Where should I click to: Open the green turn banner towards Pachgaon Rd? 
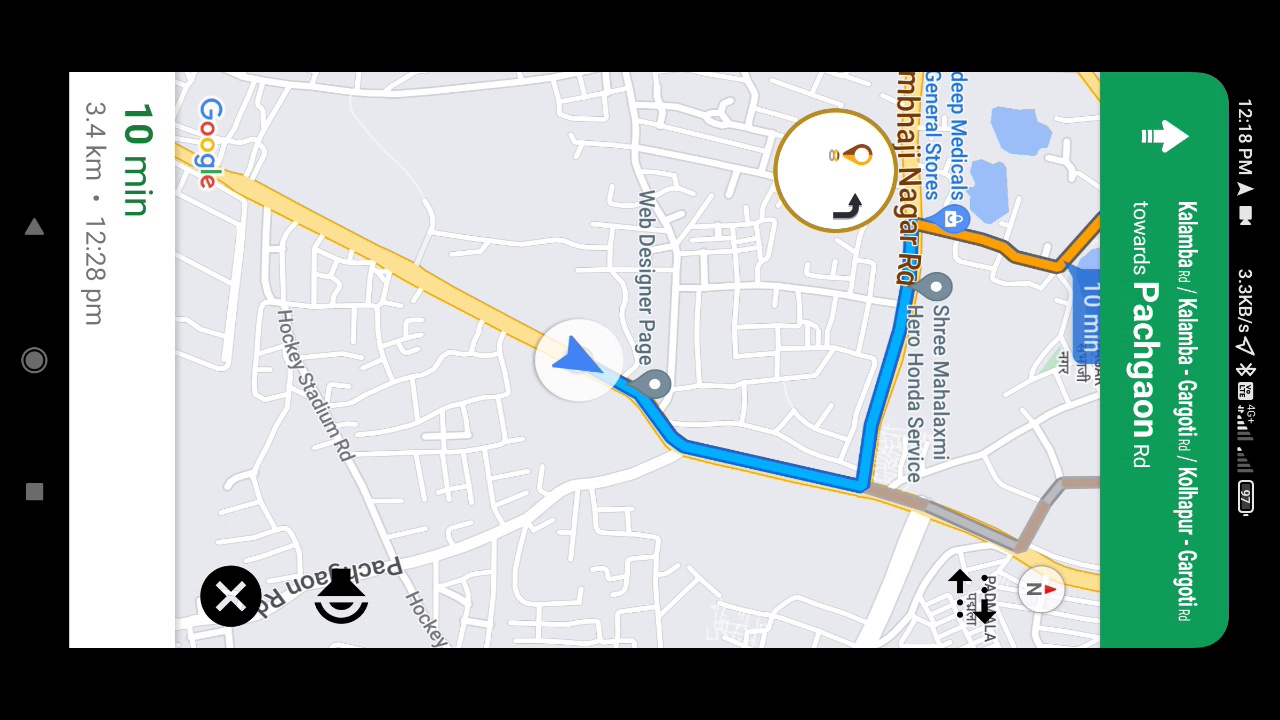[x=1163, y=360]
